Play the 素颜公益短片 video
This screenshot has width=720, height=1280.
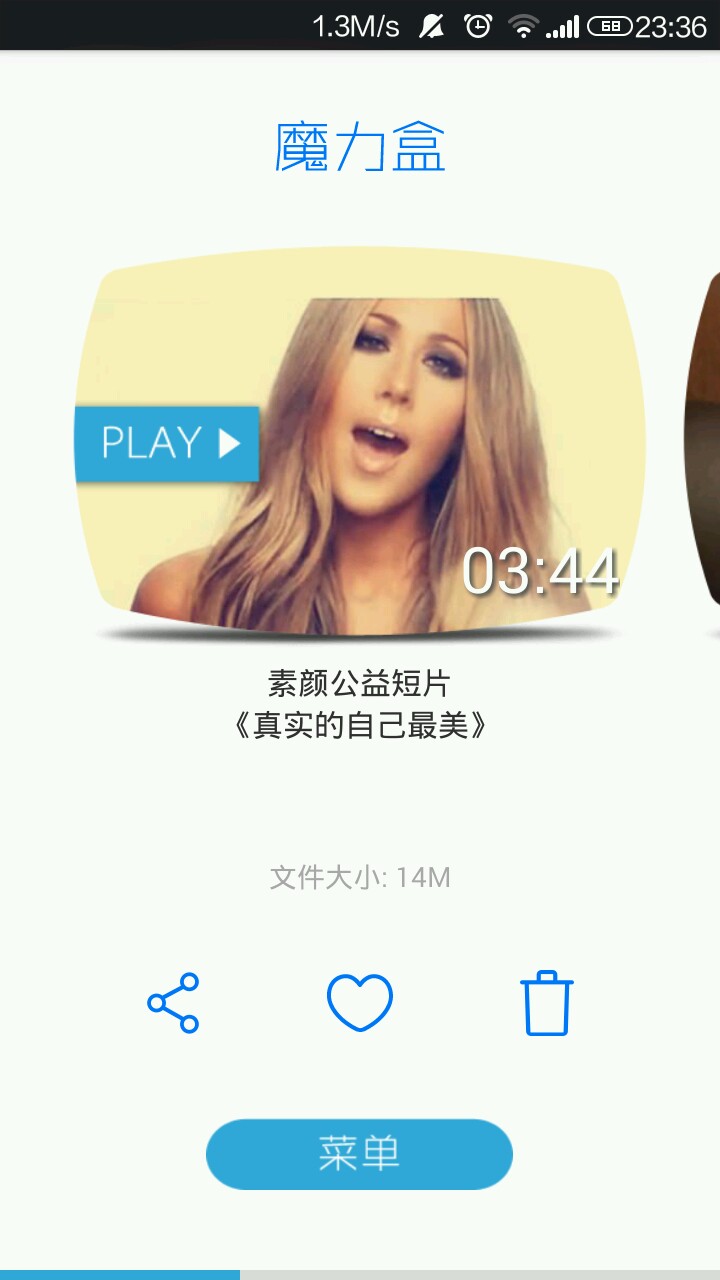coord(168,443)
